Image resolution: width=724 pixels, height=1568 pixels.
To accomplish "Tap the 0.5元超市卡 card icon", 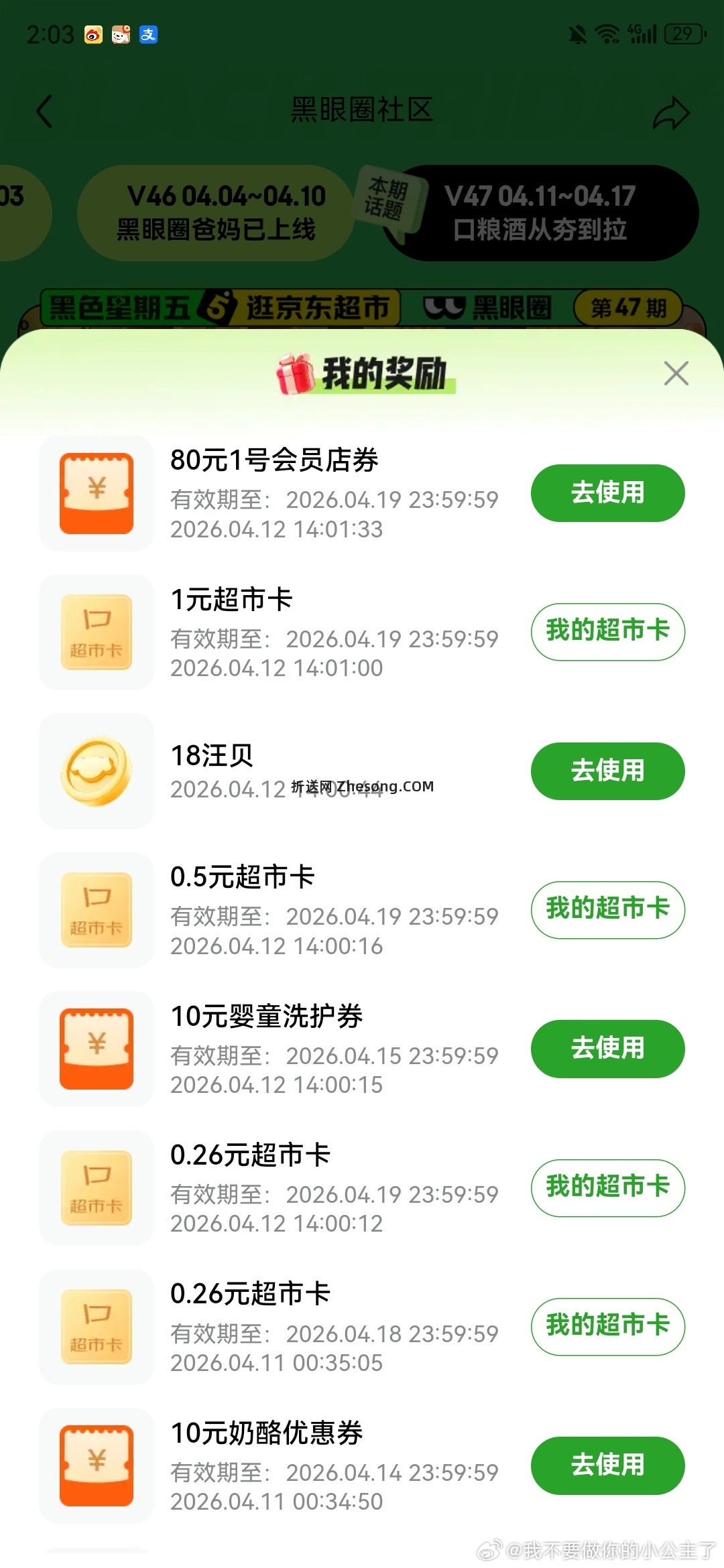I will [x=96, y=908].
